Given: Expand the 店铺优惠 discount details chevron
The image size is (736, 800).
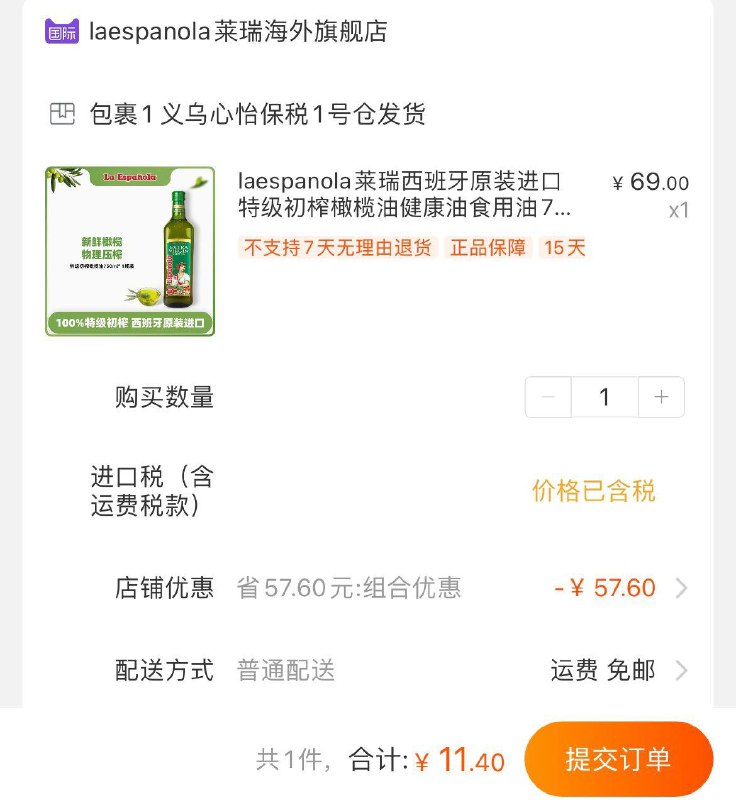Looking at the screenshot, I should (x=682, y=588).
